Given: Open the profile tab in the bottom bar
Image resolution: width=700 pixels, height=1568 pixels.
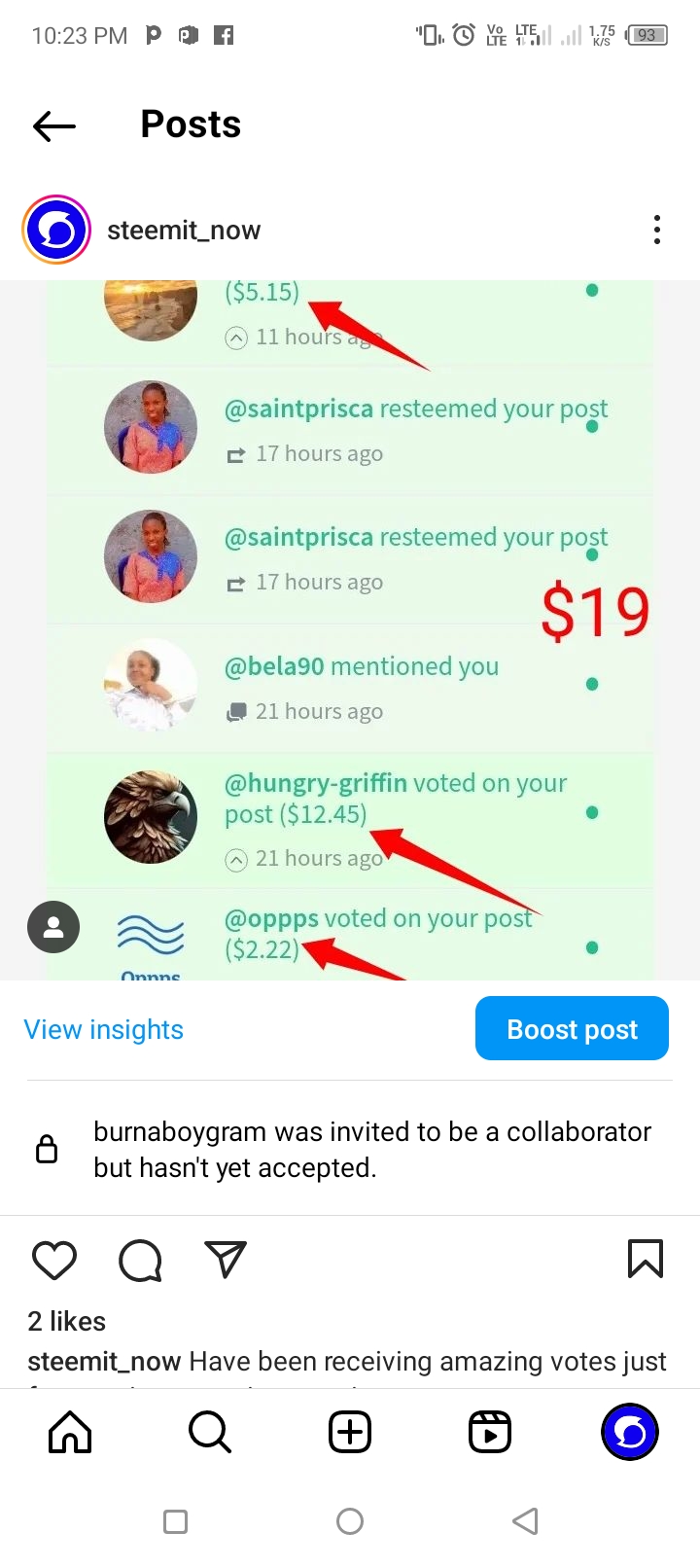Looking at the screenshot, I should point(630,1432).
